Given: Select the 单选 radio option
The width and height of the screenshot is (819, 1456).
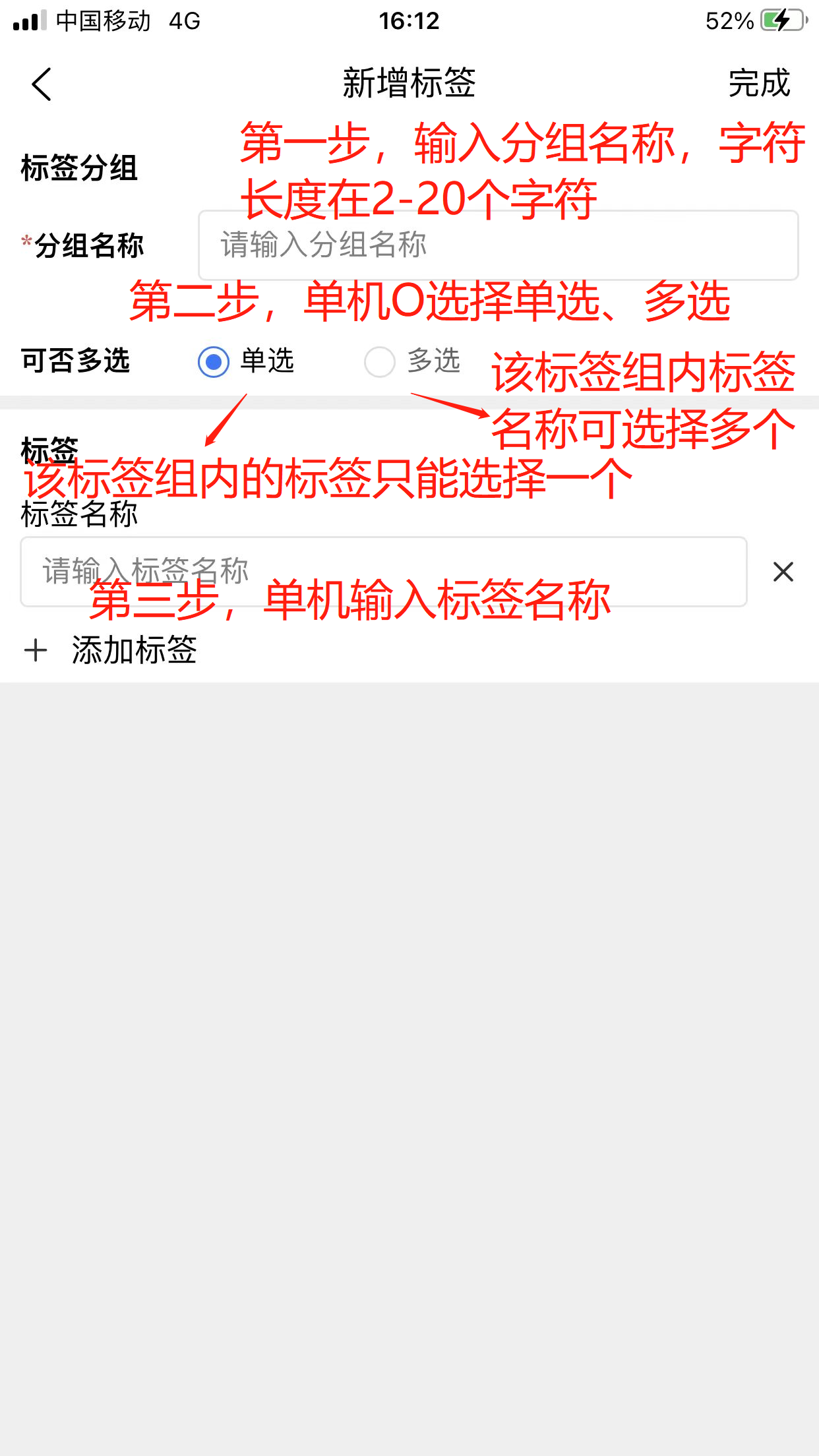Looking at the screenshot, I should pos(214,361).
